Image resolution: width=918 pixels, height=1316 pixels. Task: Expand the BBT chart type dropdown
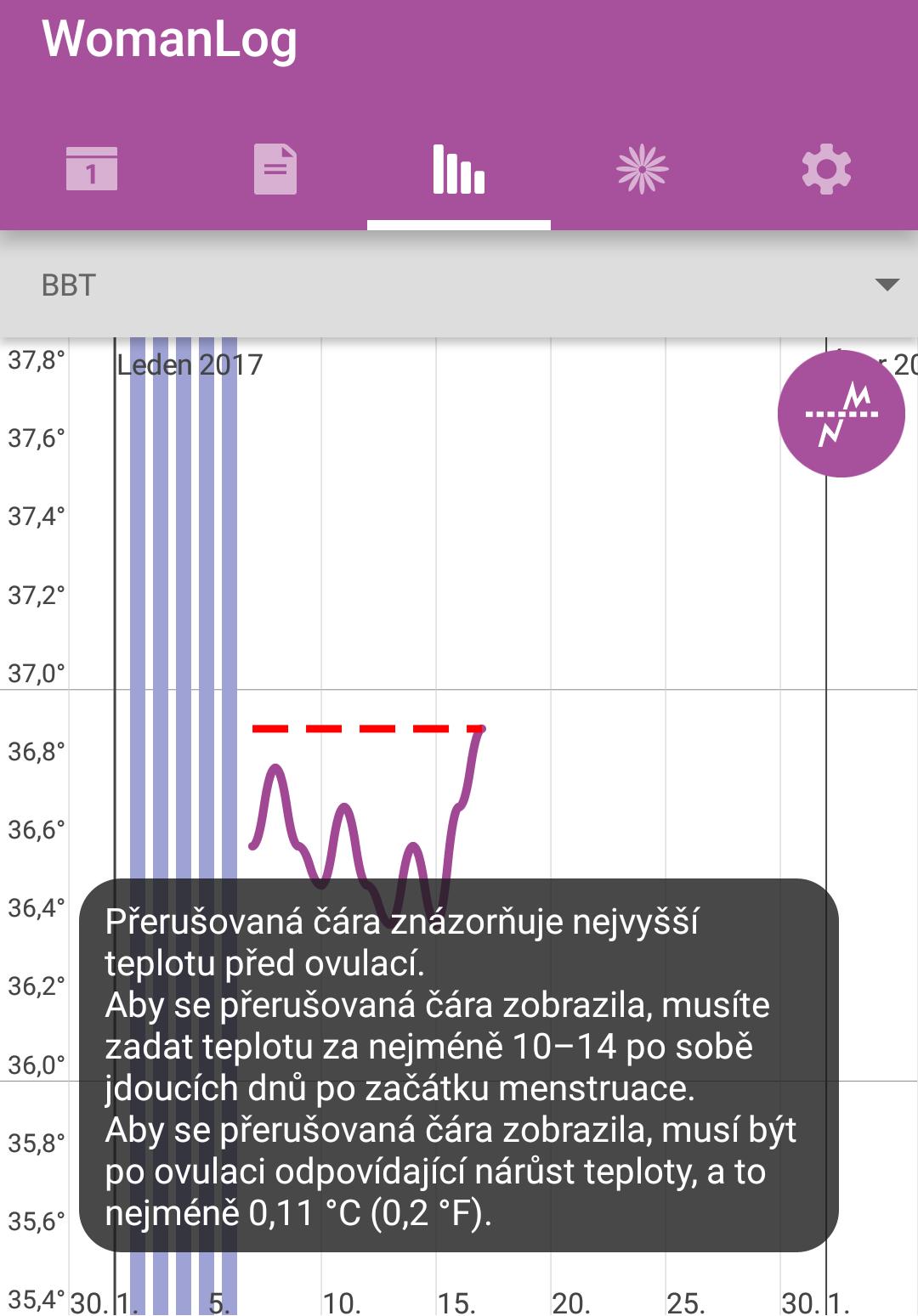(459, 285)
